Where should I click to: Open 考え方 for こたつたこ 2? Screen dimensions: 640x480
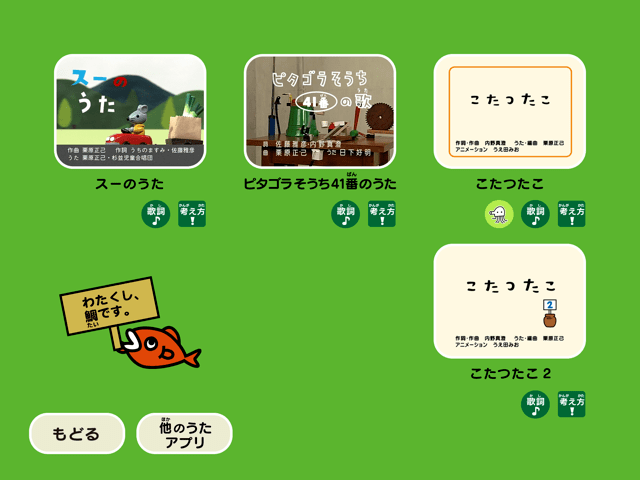click(572, 404)
